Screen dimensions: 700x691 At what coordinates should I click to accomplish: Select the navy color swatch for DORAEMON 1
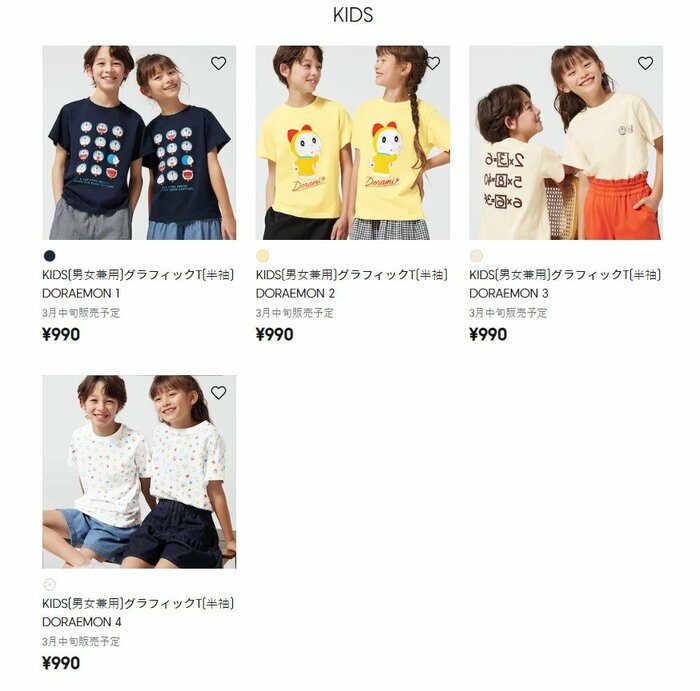click(50, 255)
